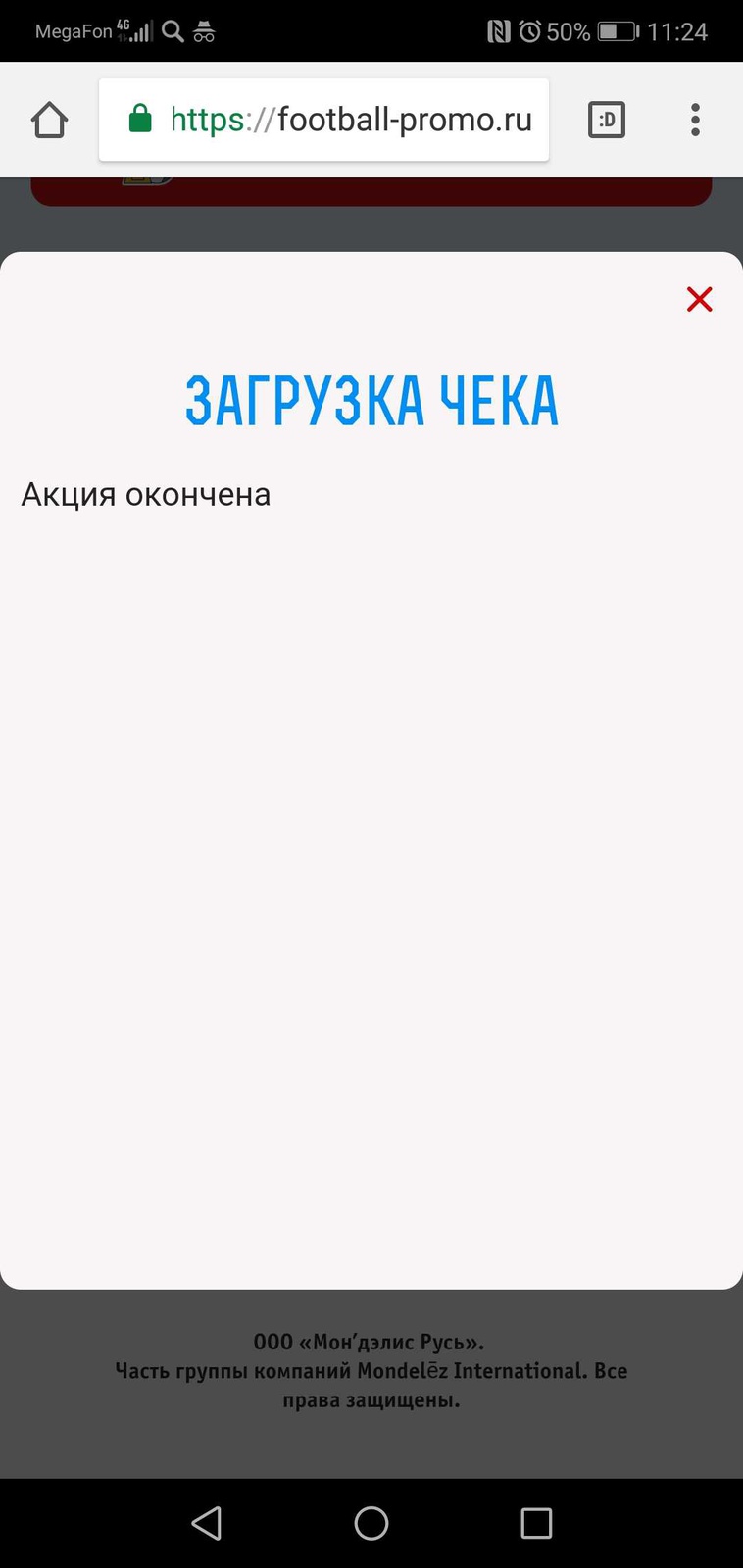Open the browser overflow menu
This screenshot has width=743, height=1568.
tap(695, 120)
